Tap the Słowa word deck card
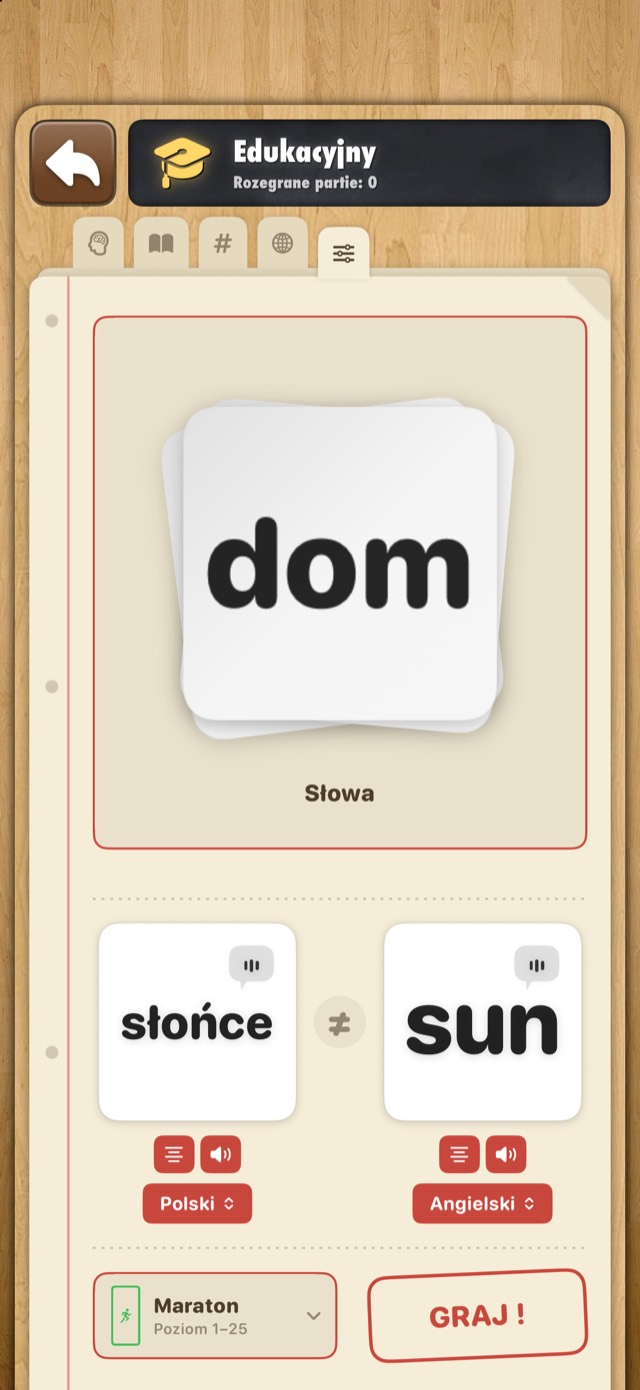This screenshot has width=640, height=1390. 340,583
